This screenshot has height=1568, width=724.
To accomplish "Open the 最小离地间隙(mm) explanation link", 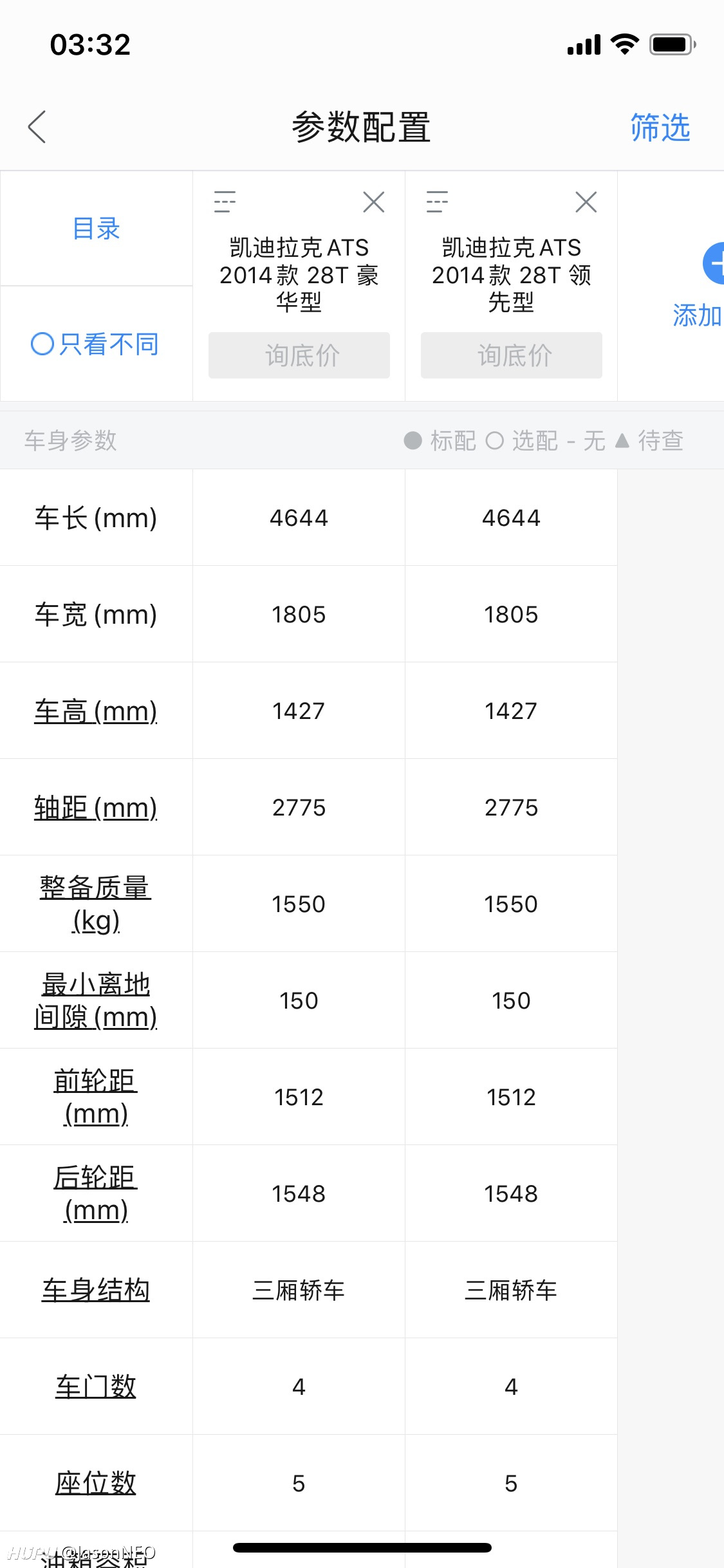I will coord(96,1001).
